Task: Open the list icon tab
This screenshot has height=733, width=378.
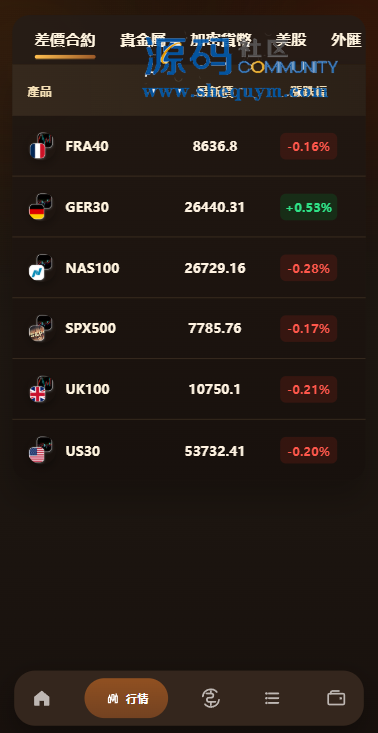Action: (x=272, y=698)
